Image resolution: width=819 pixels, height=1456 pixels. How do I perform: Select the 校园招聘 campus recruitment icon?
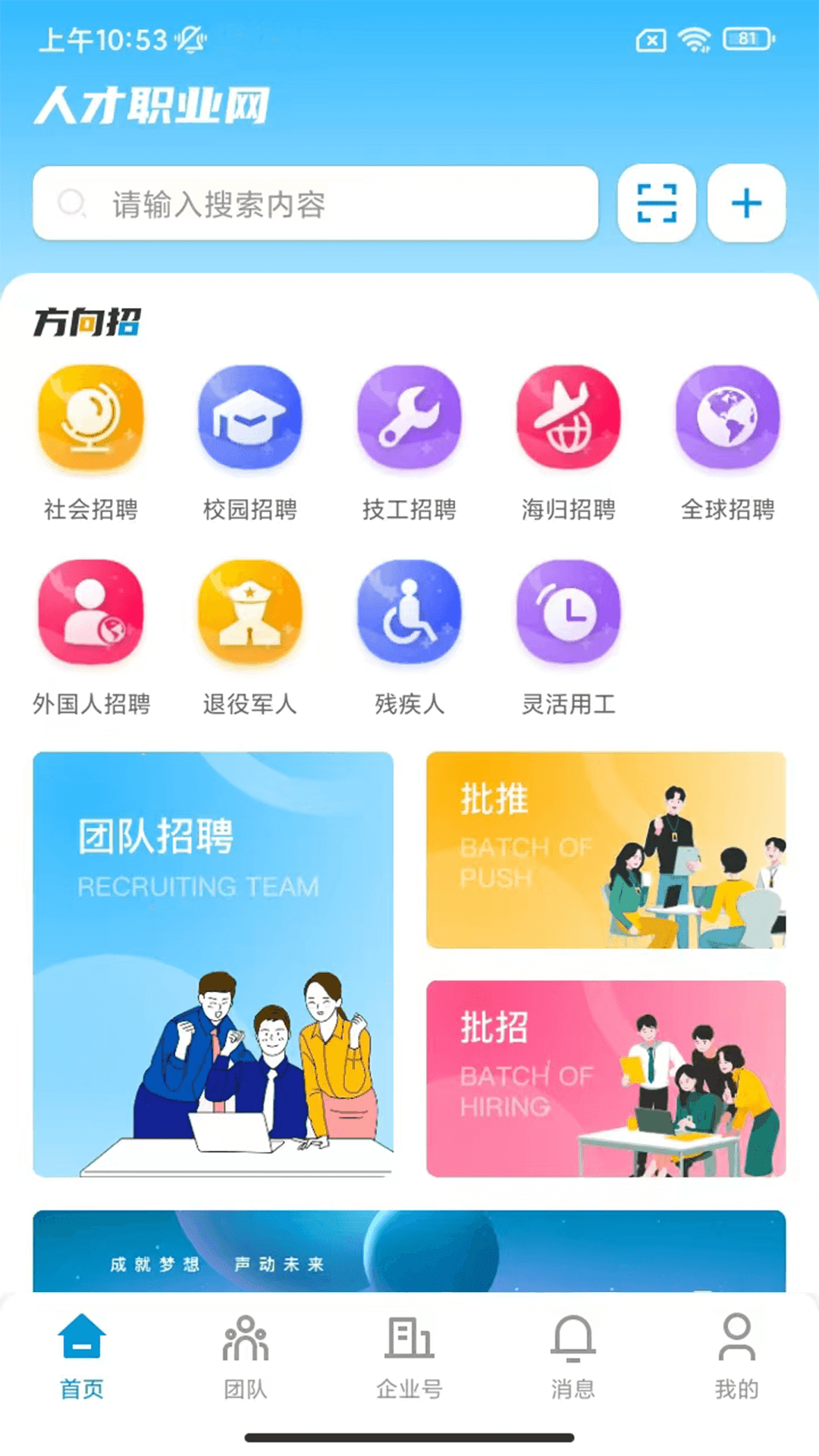tap(249, 421)
